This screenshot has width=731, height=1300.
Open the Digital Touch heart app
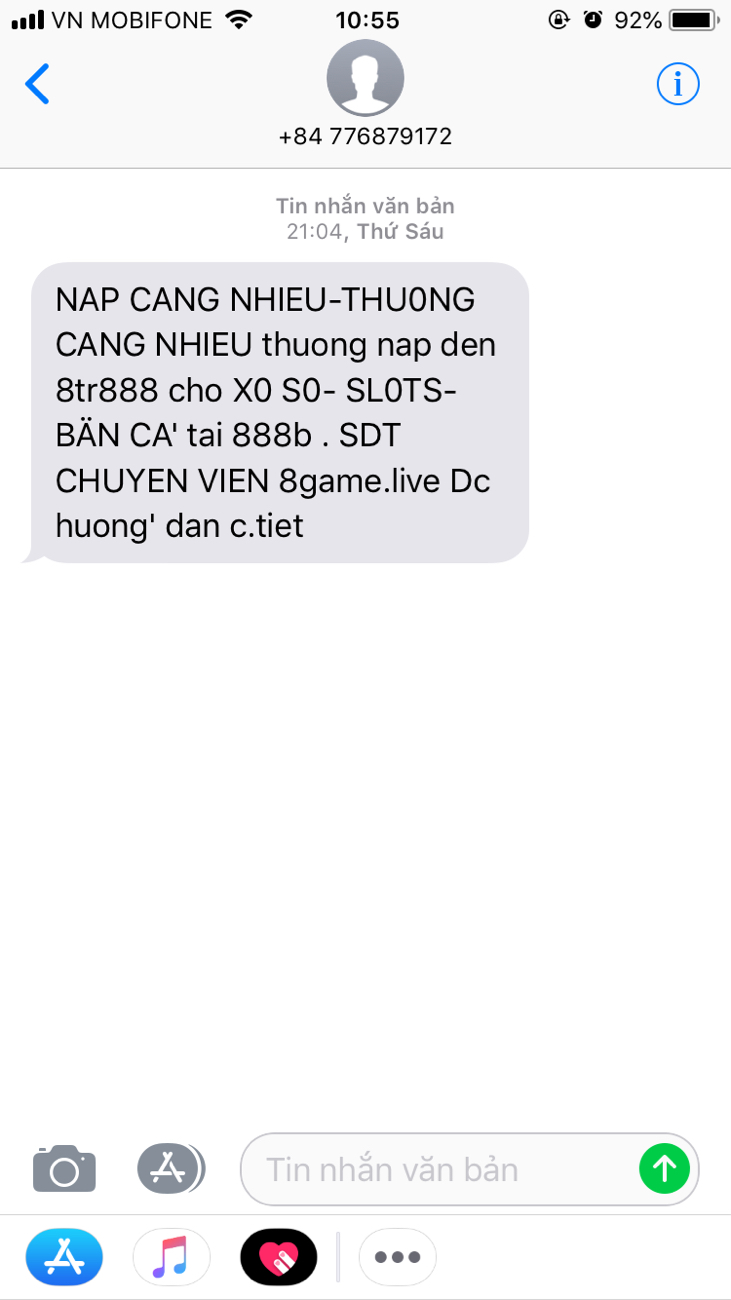click(x=278, y=1257)
